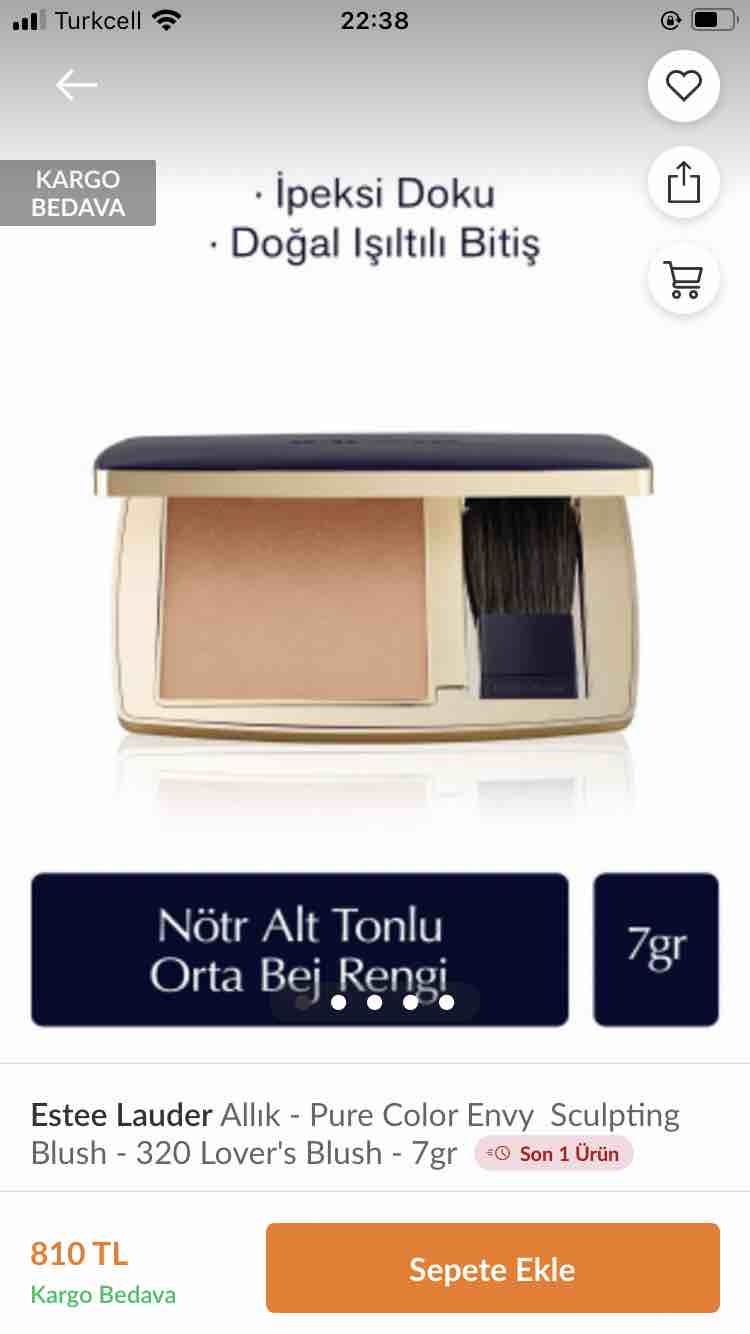
Task: Open the shopping cart
Action: point(684,279)
